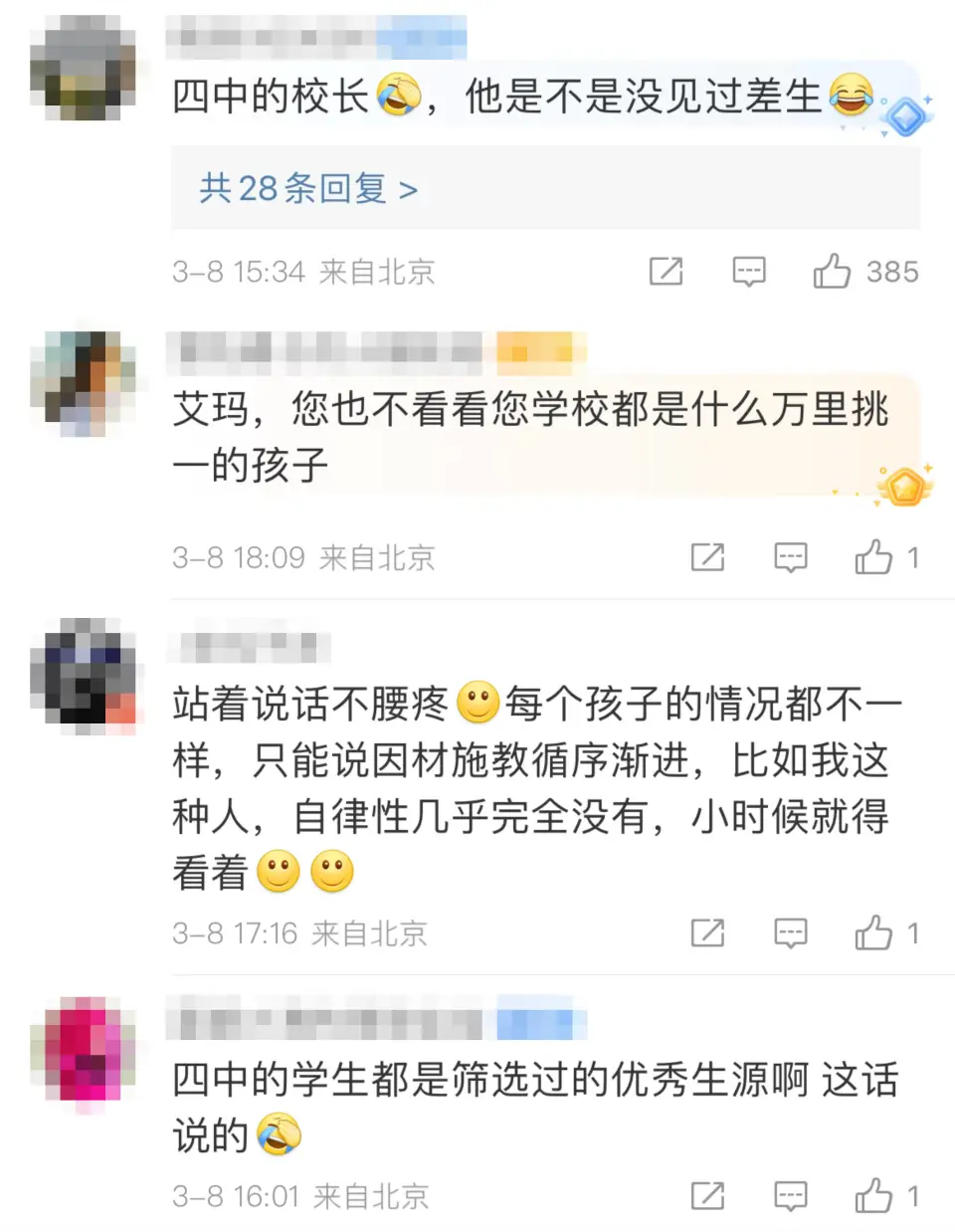
Task: Reply to the 艾玛 comment at 18:09
Action: click(790, 557)
